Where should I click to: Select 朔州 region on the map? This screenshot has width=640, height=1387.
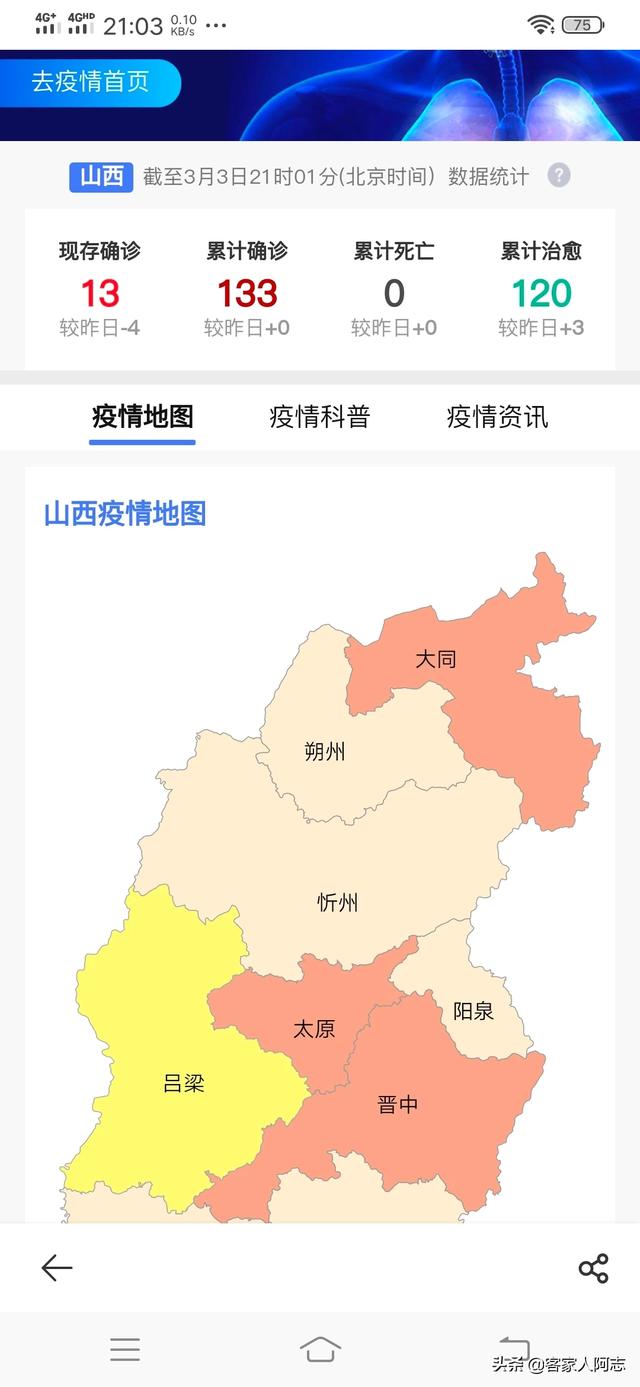tap(324, 751)
